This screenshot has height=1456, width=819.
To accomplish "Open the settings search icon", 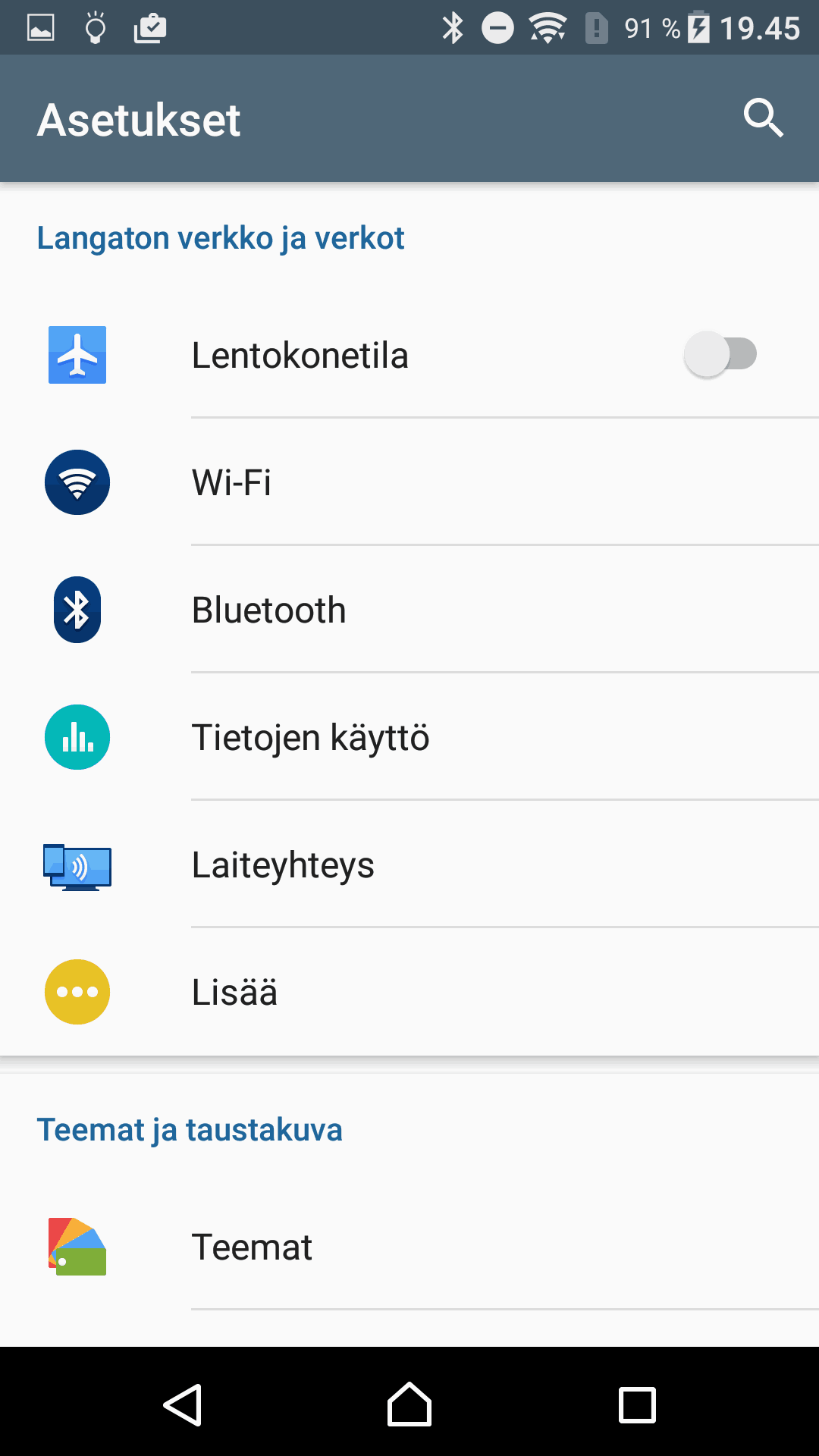I will pyautogui.click(x=762, y=118).
